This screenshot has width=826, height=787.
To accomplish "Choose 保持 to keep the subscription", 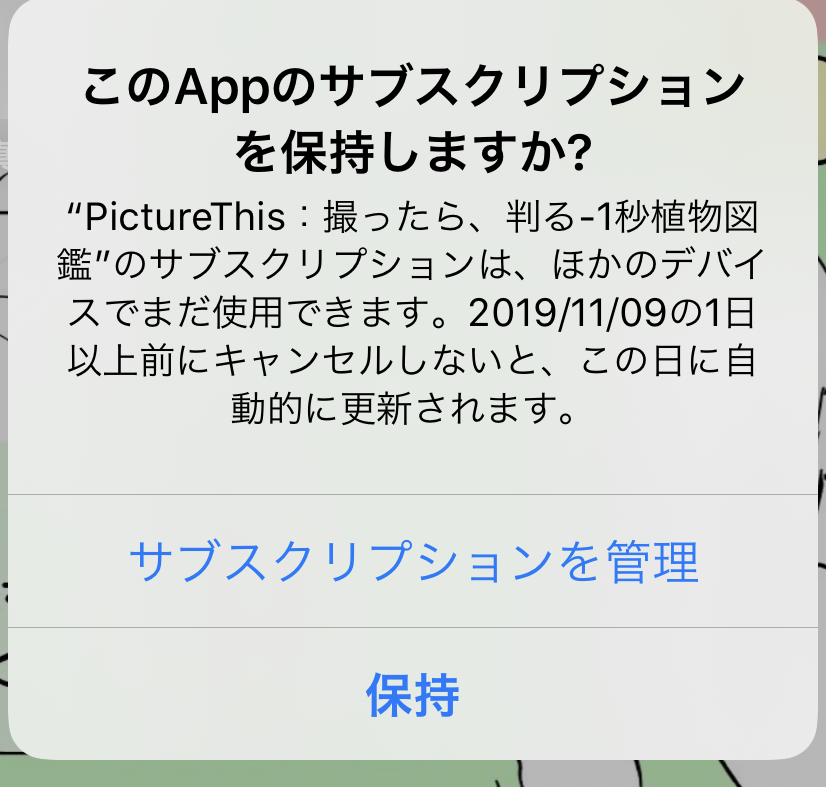I will point(413,694).
